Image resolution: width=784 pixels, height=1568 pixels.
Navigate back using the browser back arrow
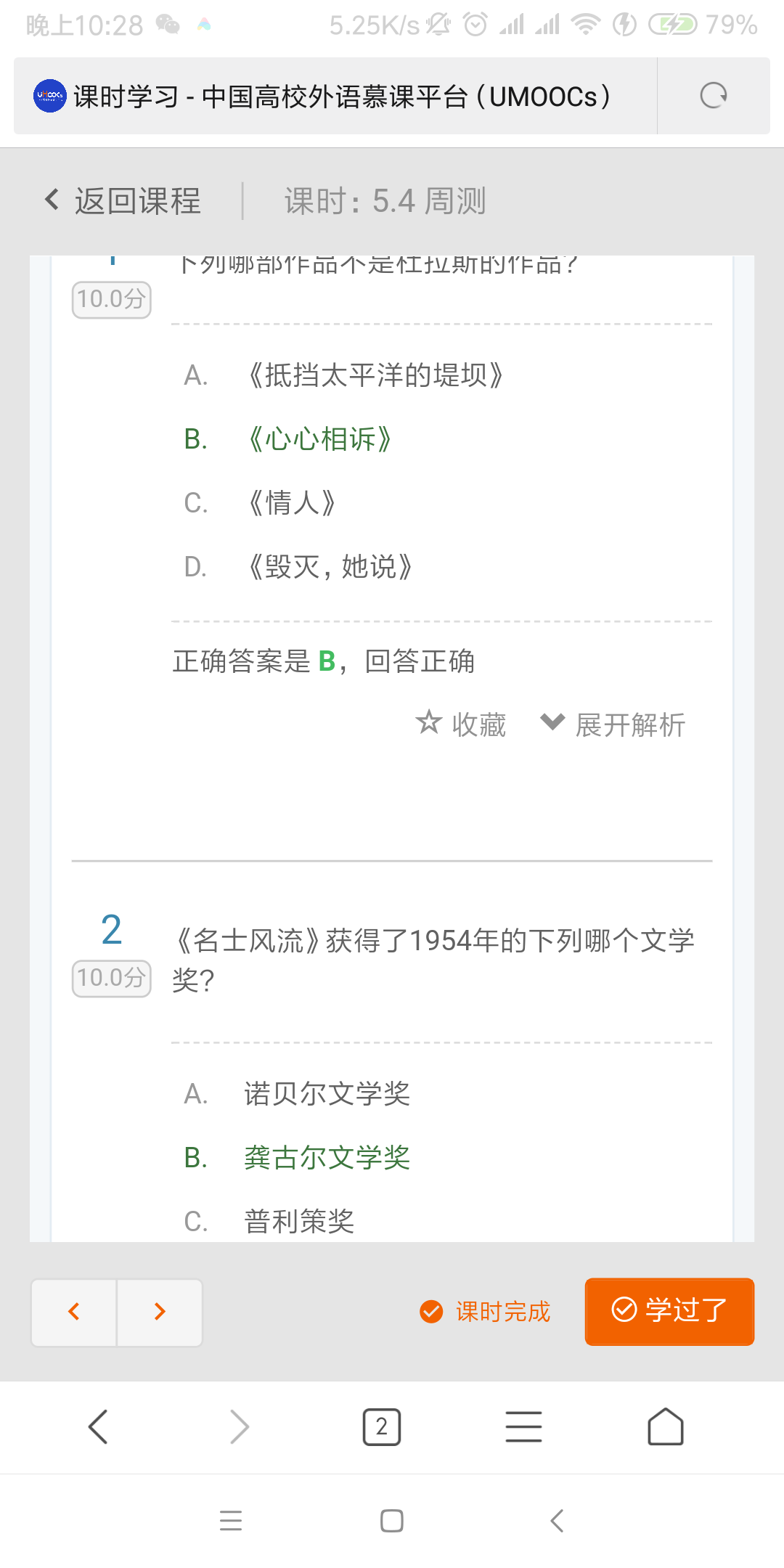98,1427
